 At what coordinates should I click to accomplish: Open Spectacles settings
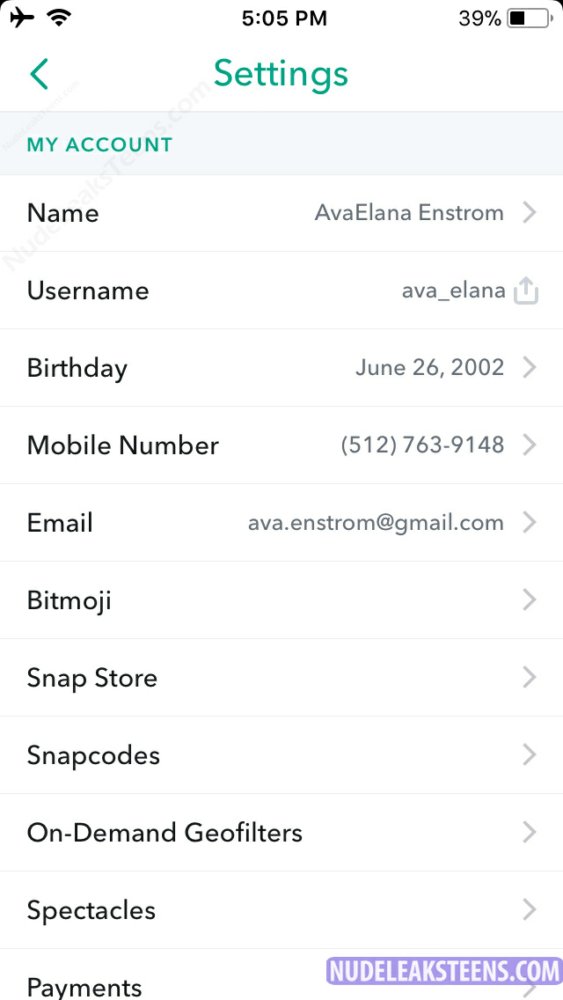(281, 910)
